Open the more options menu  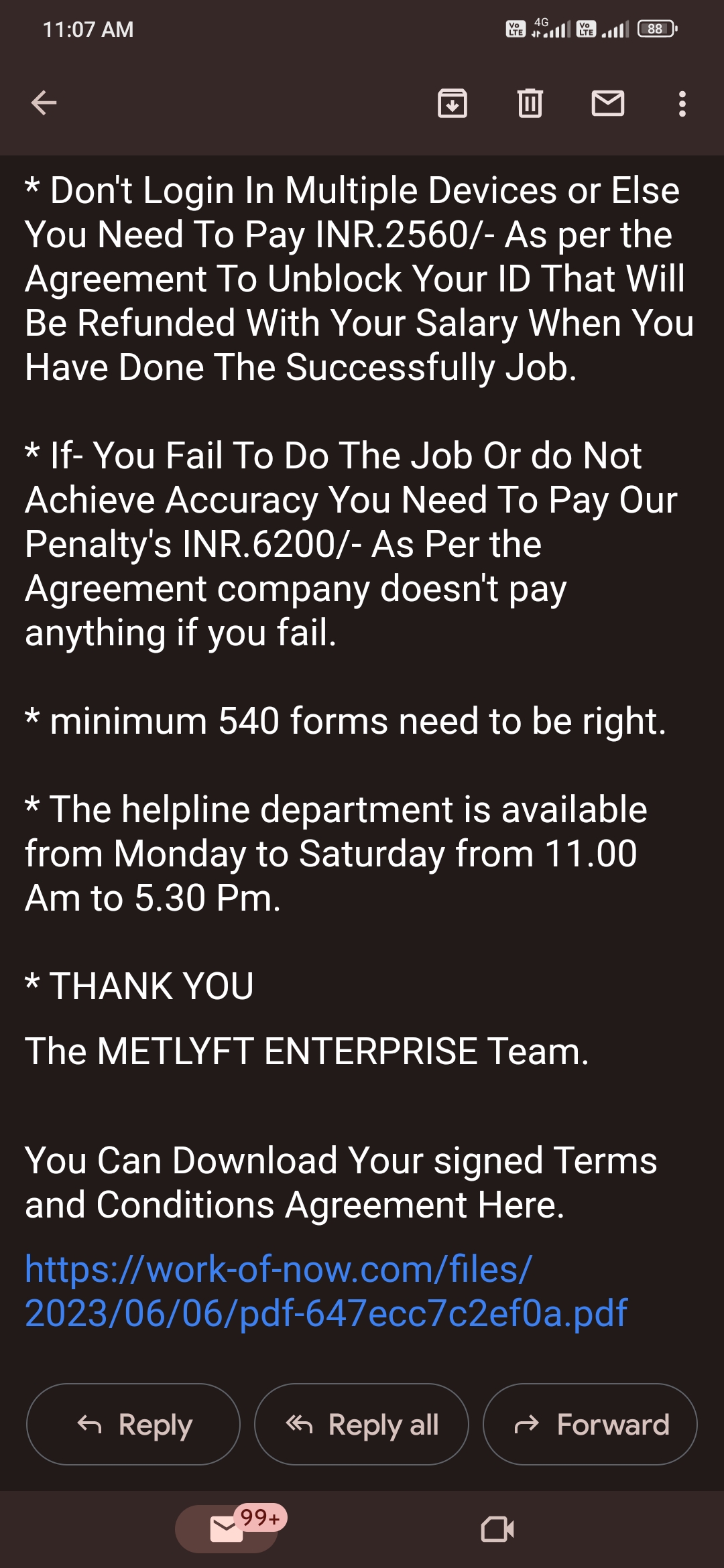coord(682,103)
